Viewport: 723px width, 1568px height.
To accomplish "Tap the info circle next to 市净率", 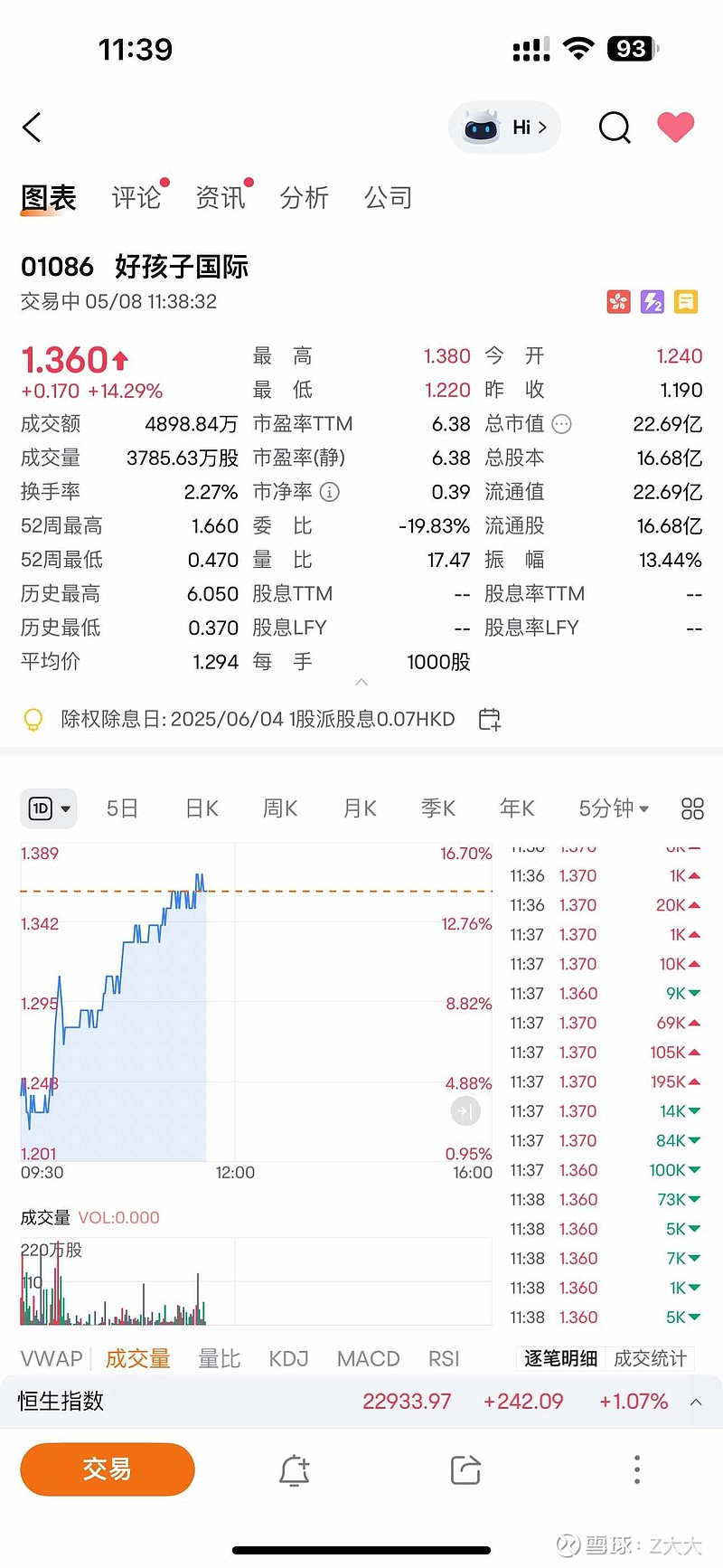I will pyautogui.click(x=329, y=492).
